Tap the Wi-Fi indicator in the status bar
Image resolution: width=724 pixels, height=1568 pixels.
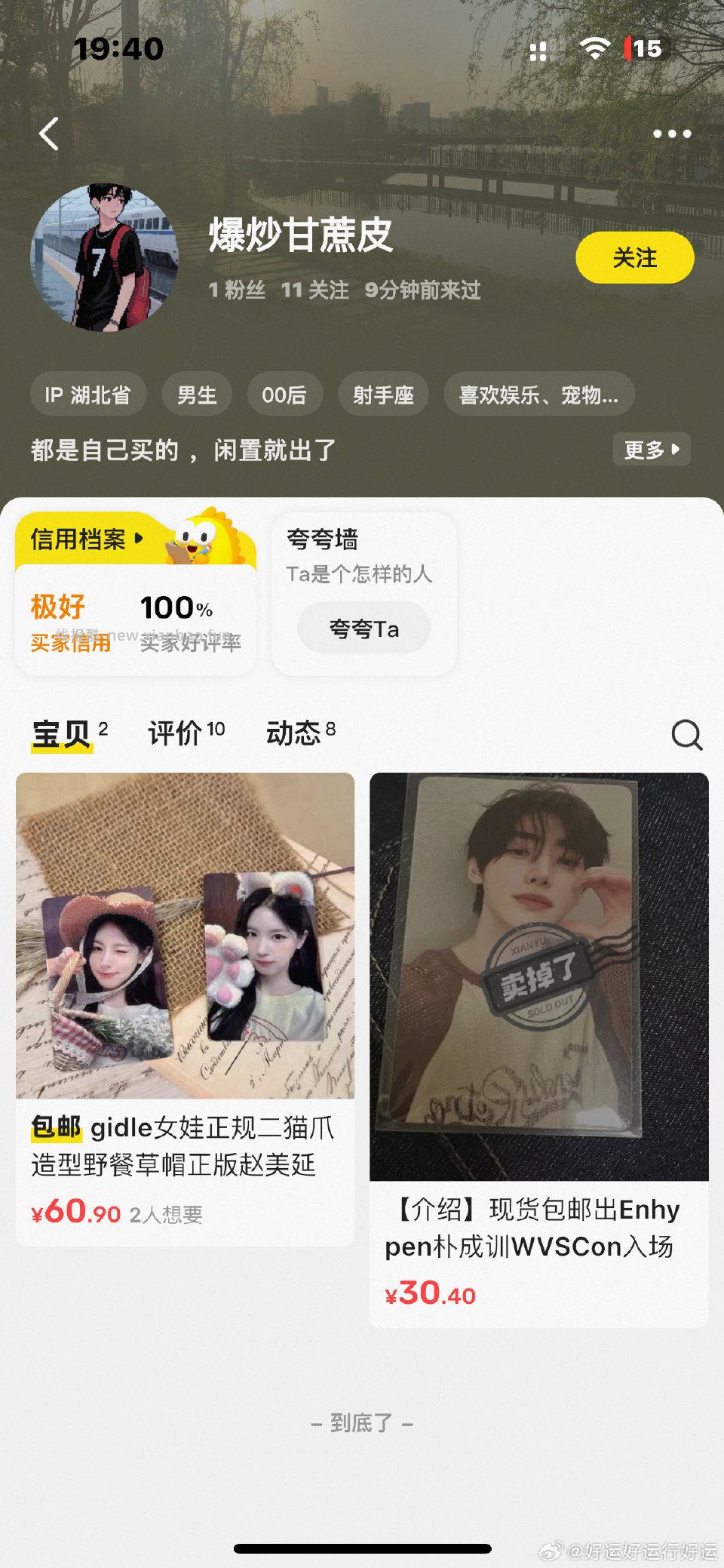click(x=594, y=50)
